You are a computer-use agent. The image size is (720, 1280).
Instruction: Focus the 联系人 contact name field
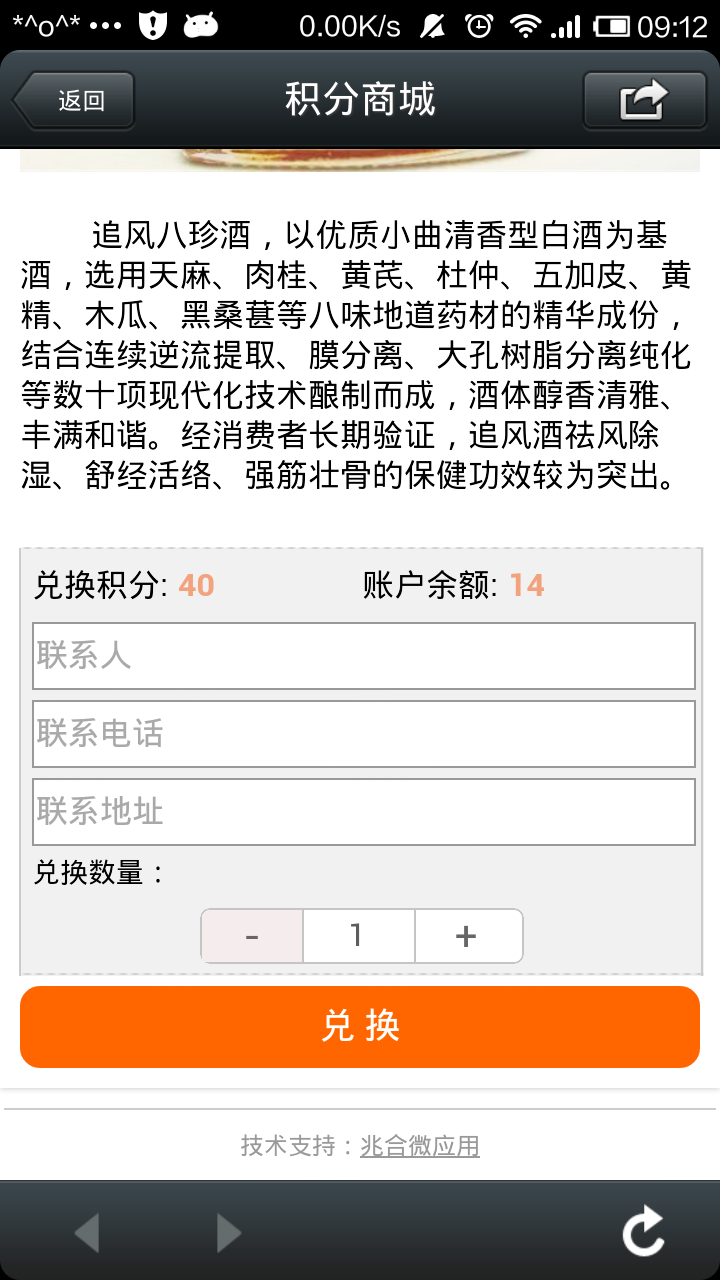[364, 656]
